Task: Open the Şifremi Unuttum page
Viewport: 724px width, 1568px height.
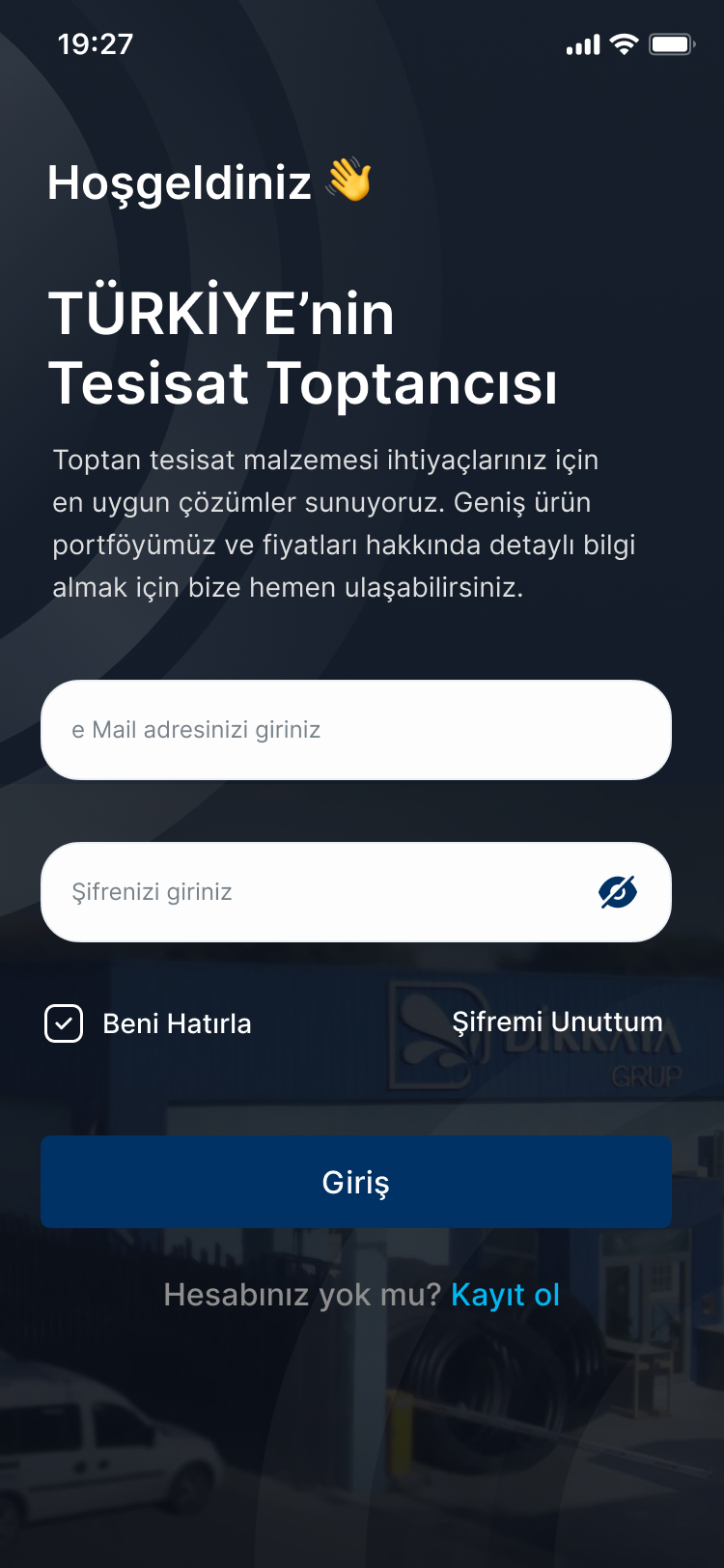Action: [x=558, y=1022]
